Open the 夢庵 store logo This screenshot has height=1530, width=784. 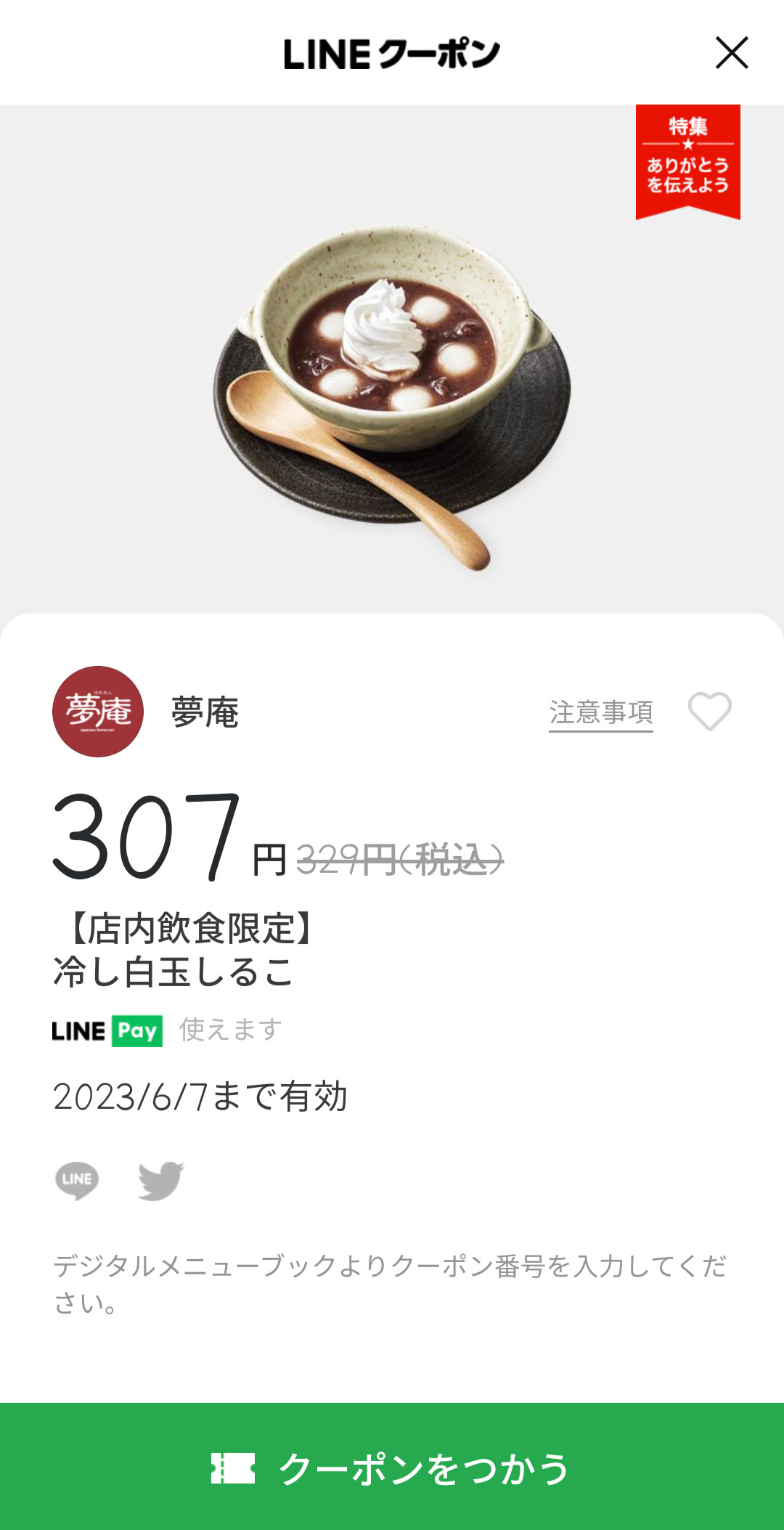pyautogui.click(x=98, y=712)
